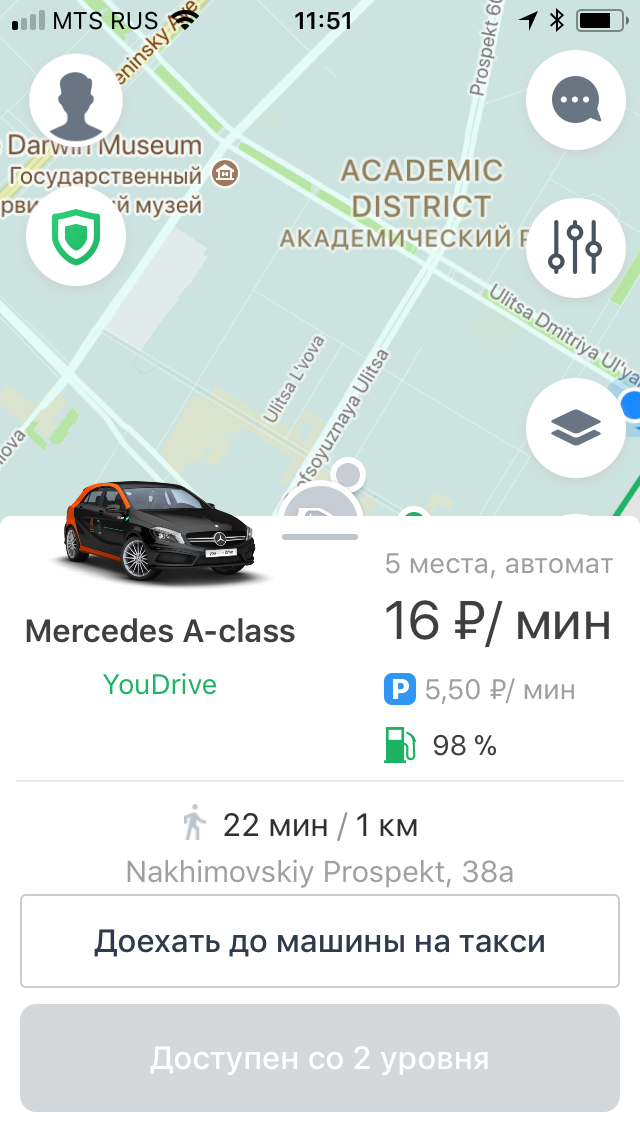The image size is (640, 1136).
Task: Tap the card's drag handle bar
Action: coord(320,537)
